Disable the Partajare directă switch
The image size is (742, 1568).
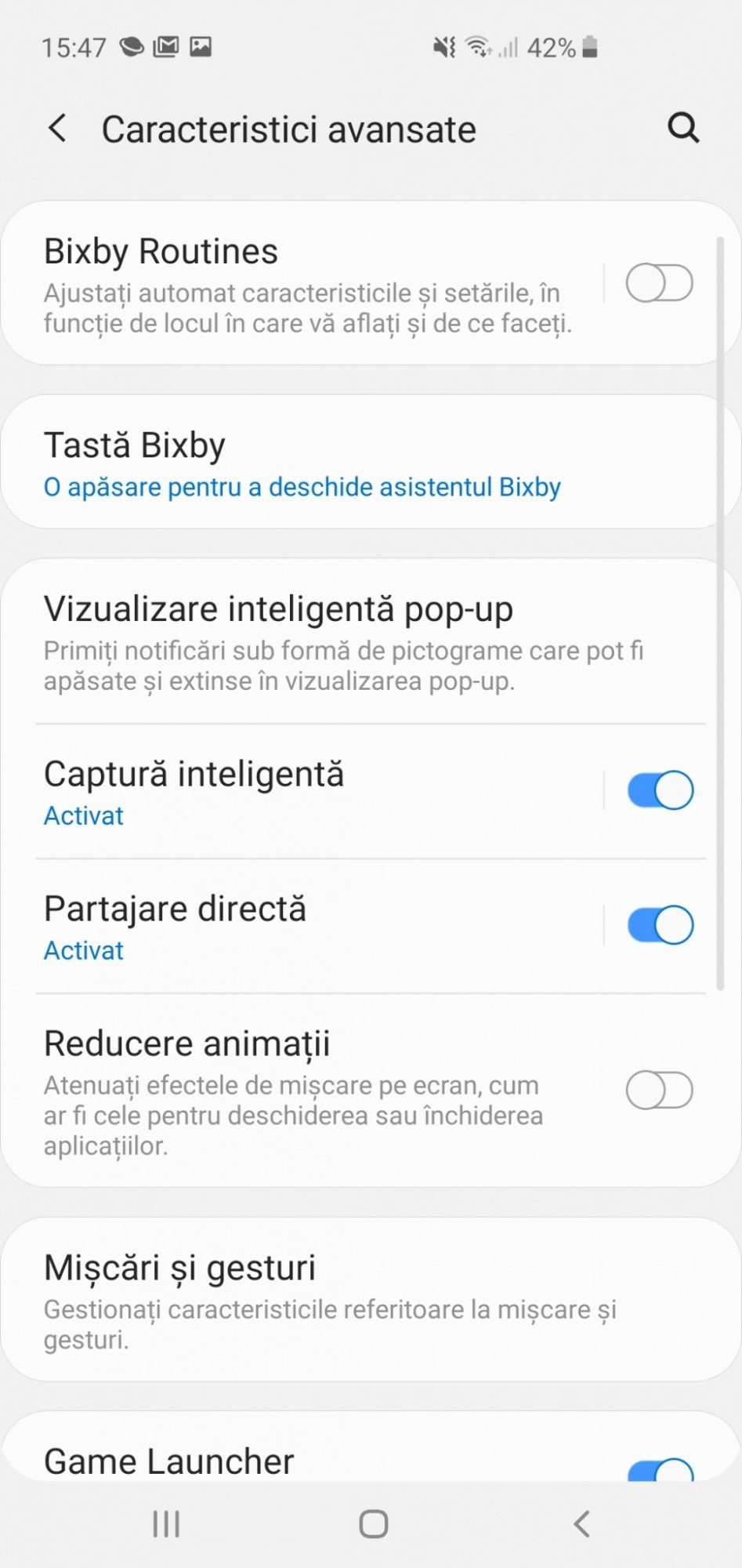pos(660,925)
